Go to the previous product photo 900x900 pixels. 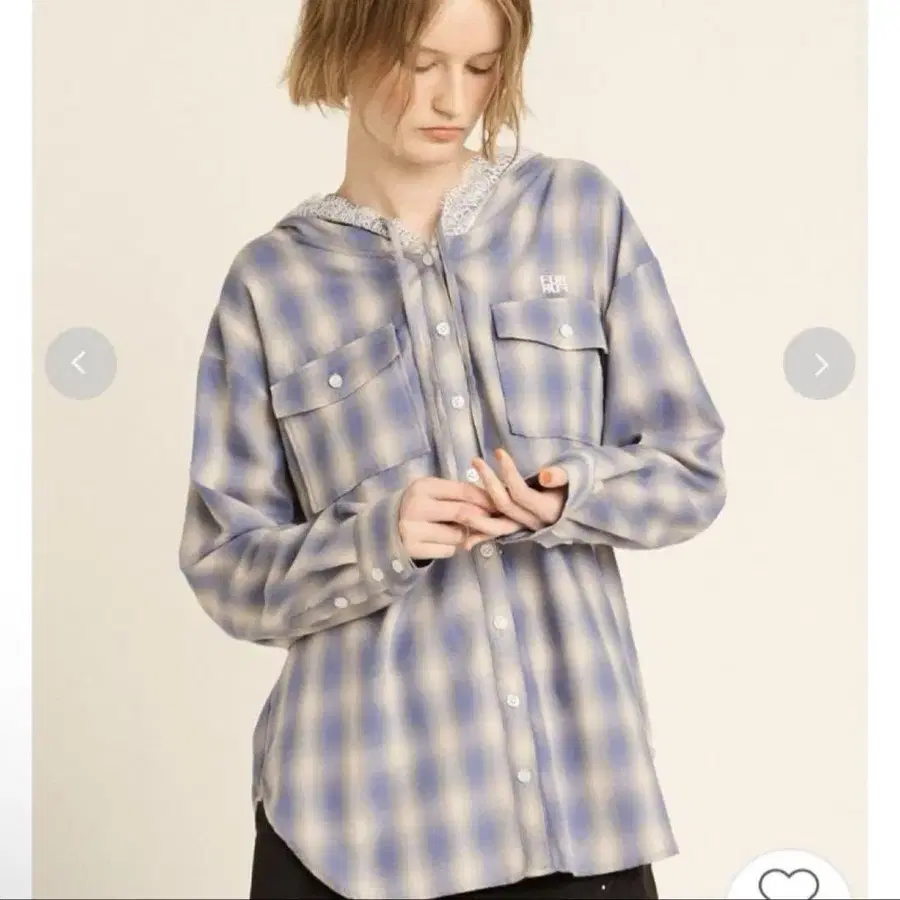(x=80, y=363)
